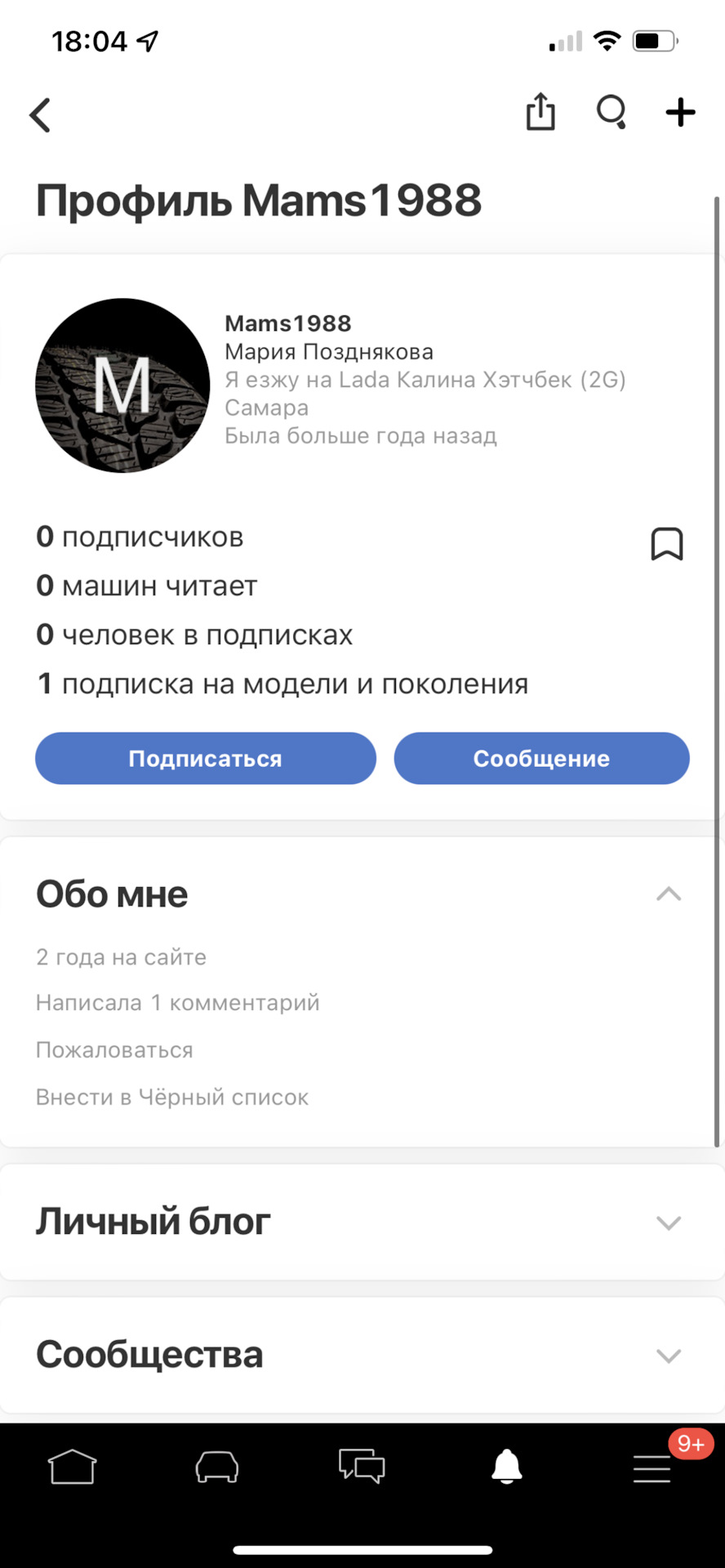Switch to the home tab
This screenshot has width=725, height=1568.
click(72, 1468)
